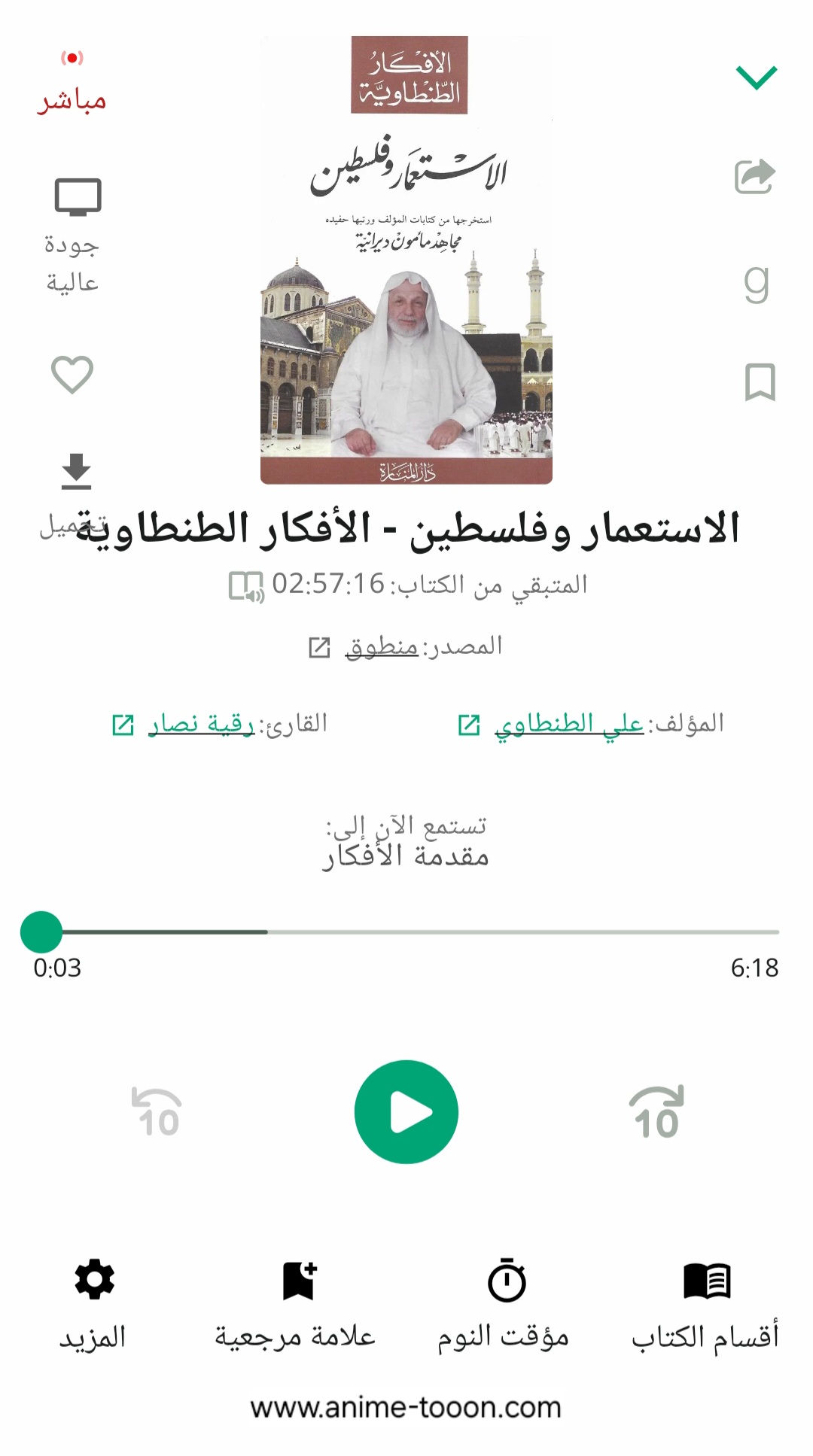Add book to favorites with the heart

(72, 374)
